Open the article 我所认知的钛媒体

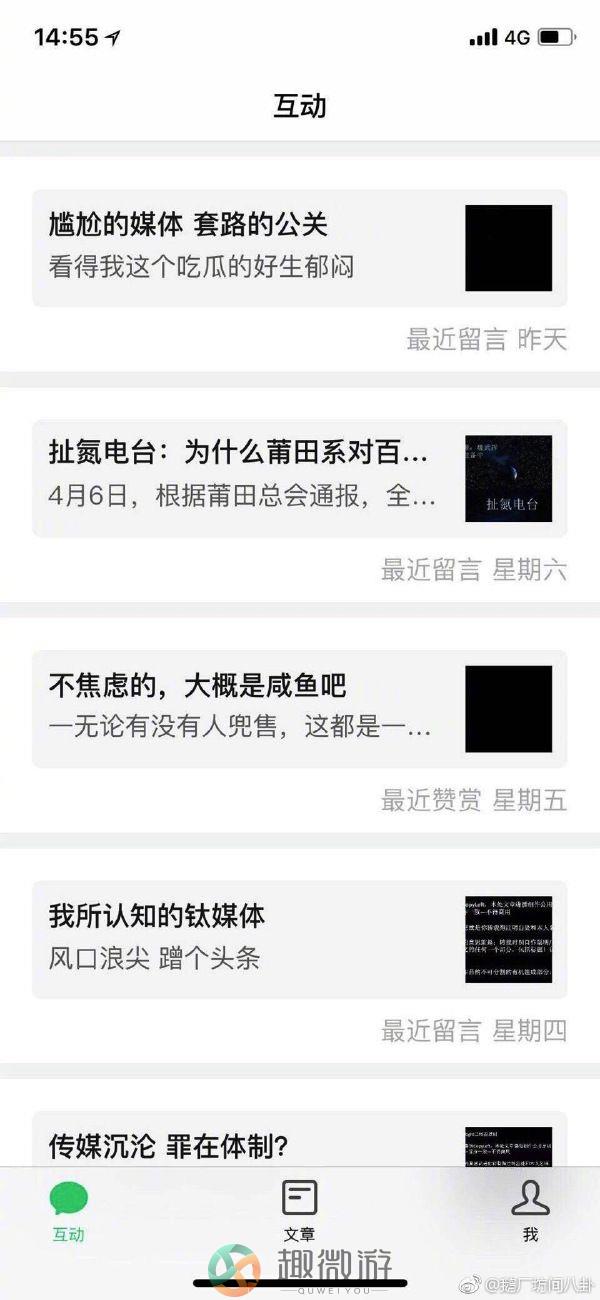coord(300,939)
